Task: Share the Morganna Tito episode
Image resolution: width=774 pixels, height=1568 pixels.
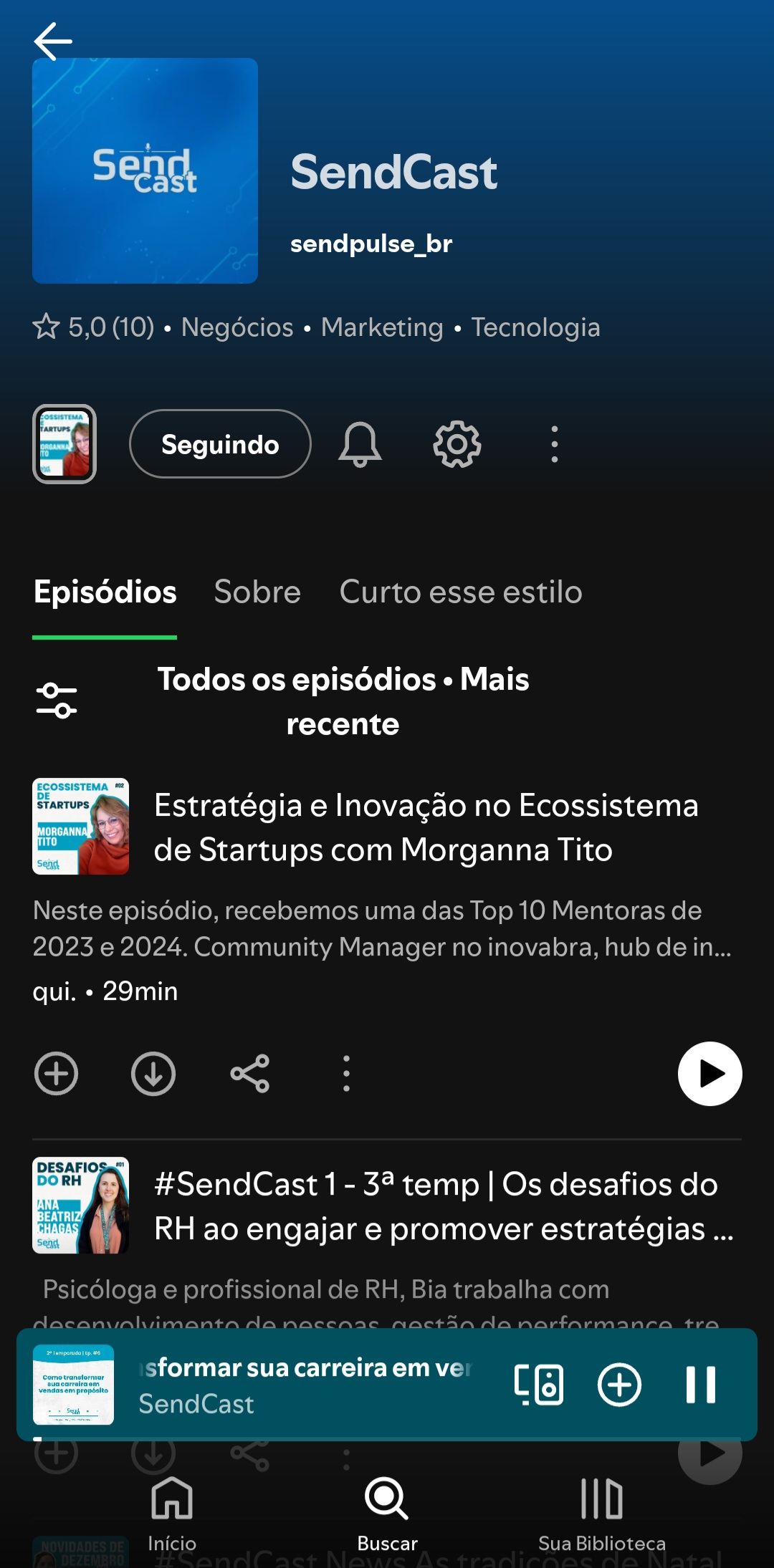Action: click(x=249, y=1074)
